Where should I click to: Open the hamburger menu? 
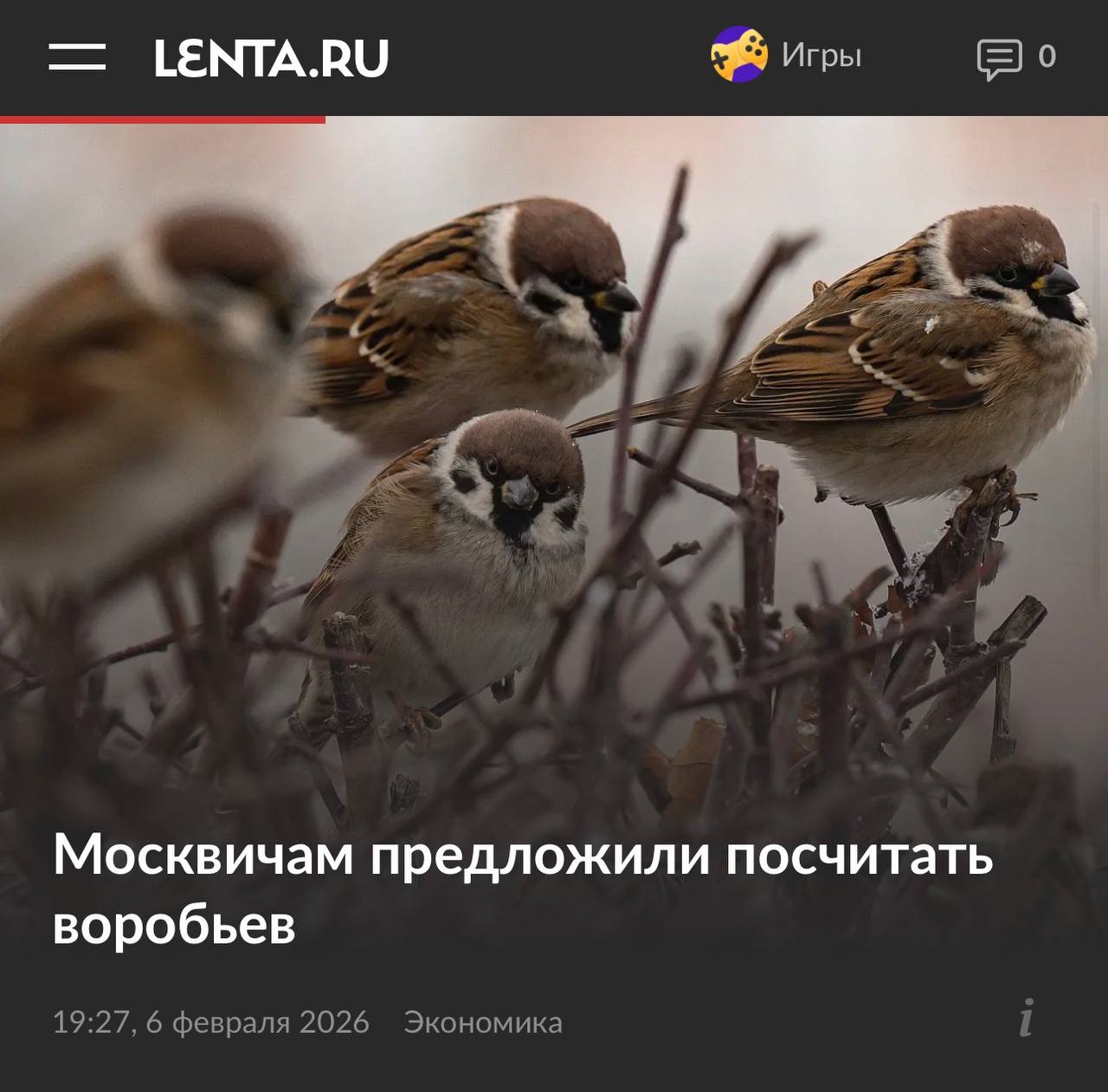click(77, 57)
